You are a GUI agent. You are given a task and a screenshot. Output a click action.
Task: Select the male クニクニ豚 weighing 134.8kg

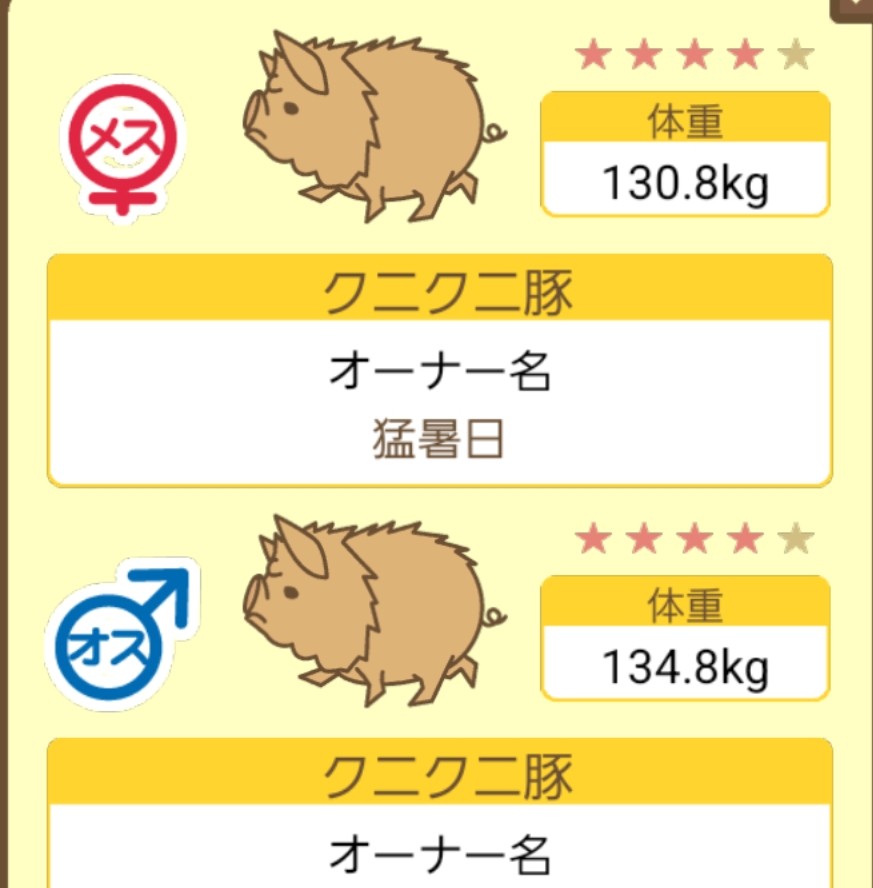(371, 612)
